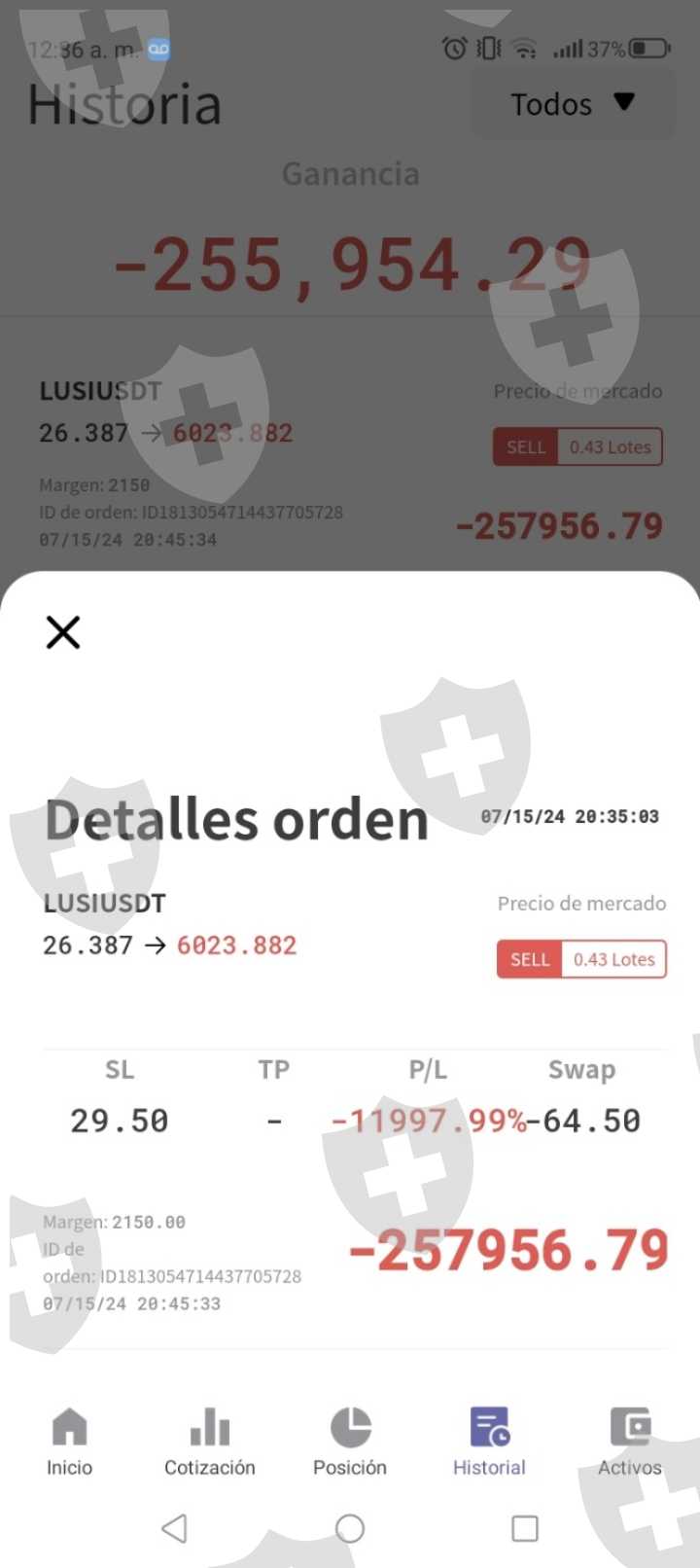Go to the Inicio tab

pos(70,1443)
